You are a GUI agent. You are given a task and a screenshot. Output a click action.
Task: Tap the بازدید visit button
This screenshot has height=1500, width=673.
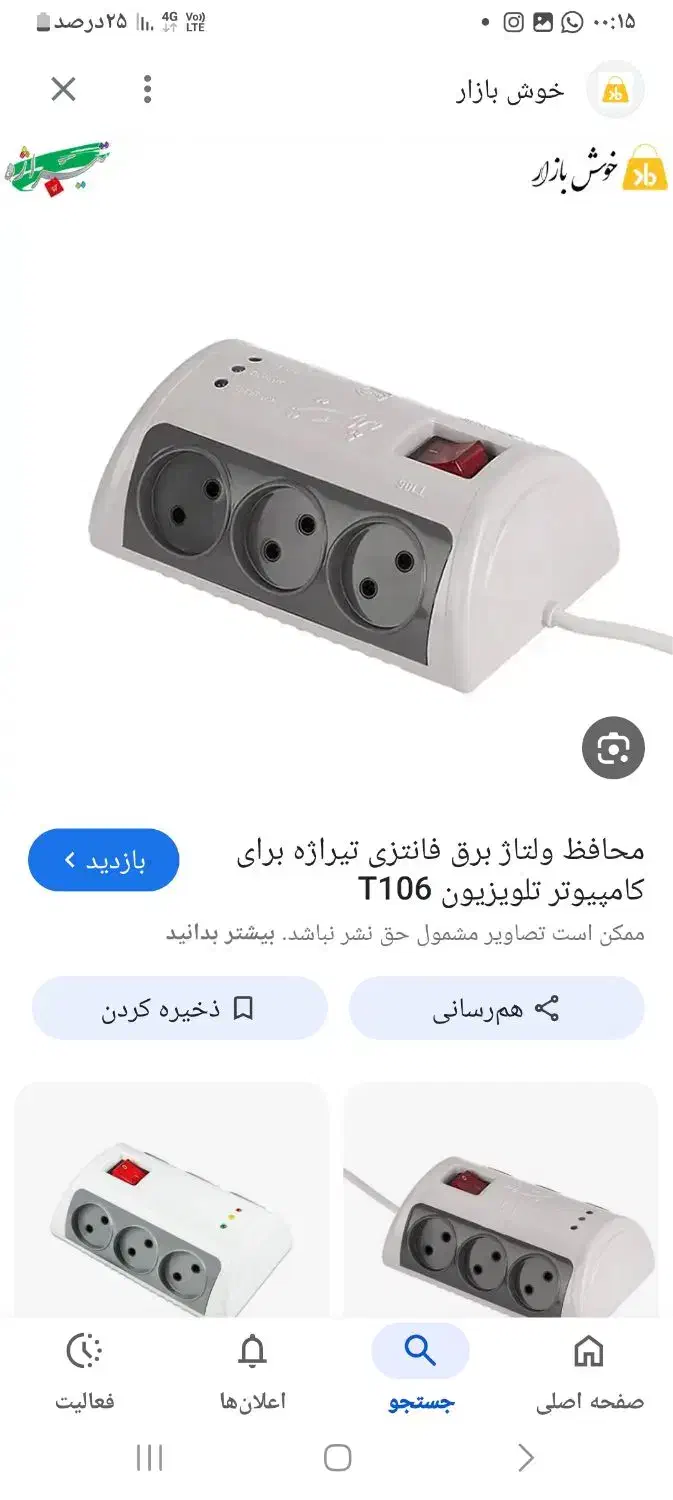pyautogui.click(x=104, y=860)
